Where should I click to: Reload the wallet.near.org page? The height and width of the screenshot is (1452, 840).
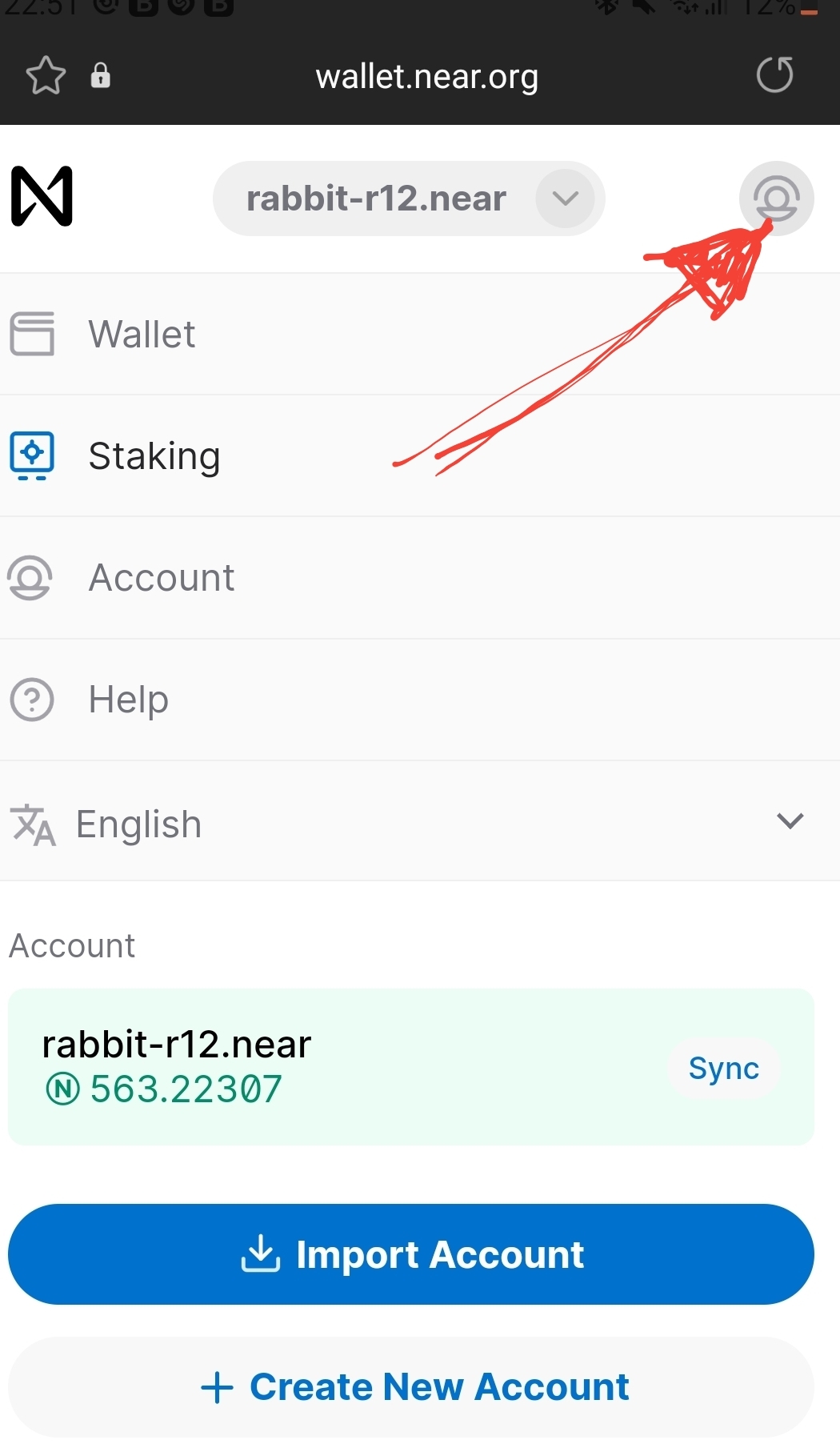(x=774, y=75)
